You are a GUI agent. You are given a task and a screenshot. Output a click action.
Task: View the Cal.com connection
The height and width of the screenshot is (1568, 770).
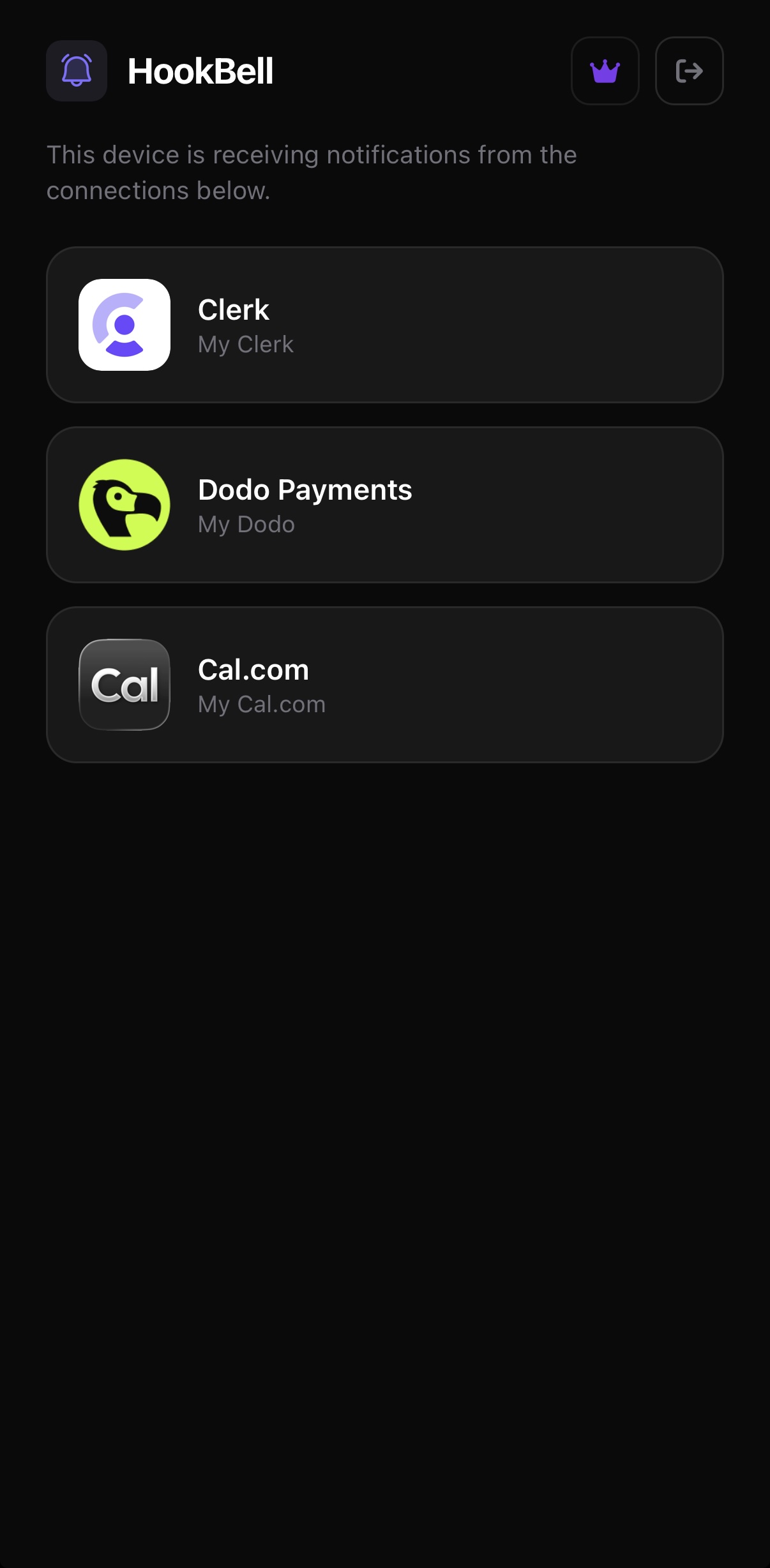pyautogui.click(x=384, y=685)
